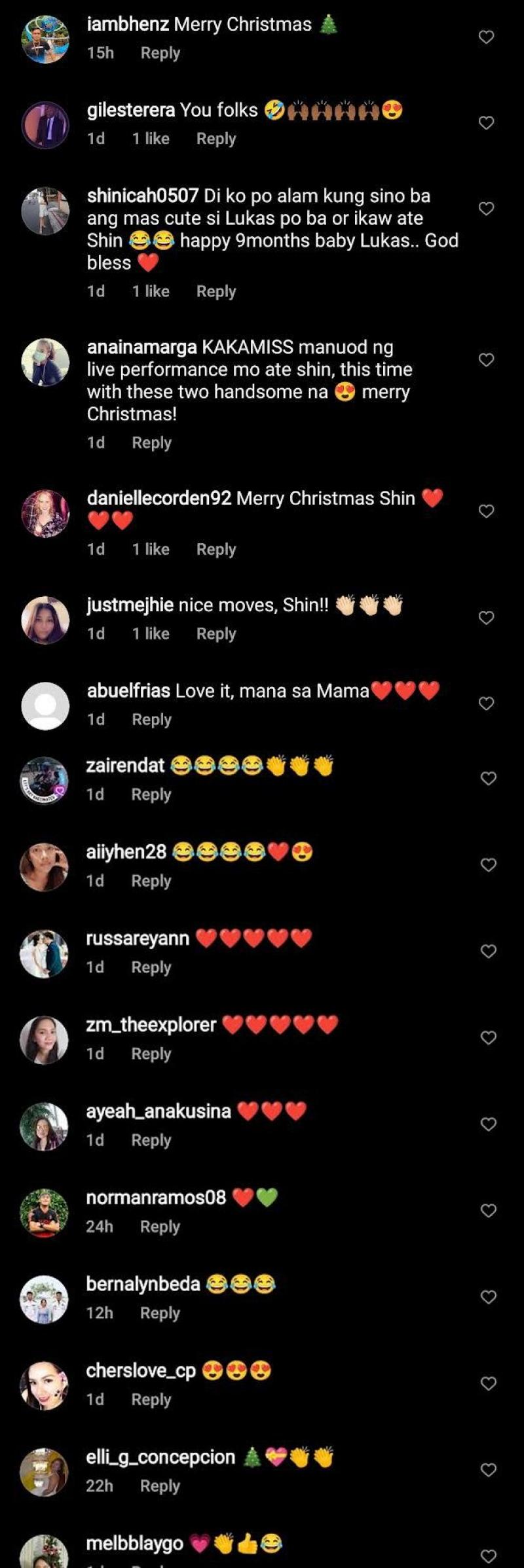The height and width of the screenshot is (1568, 524).
Task: Like melbblaygo's comment
Action: pyautogui.click(x=488, y=1556)
